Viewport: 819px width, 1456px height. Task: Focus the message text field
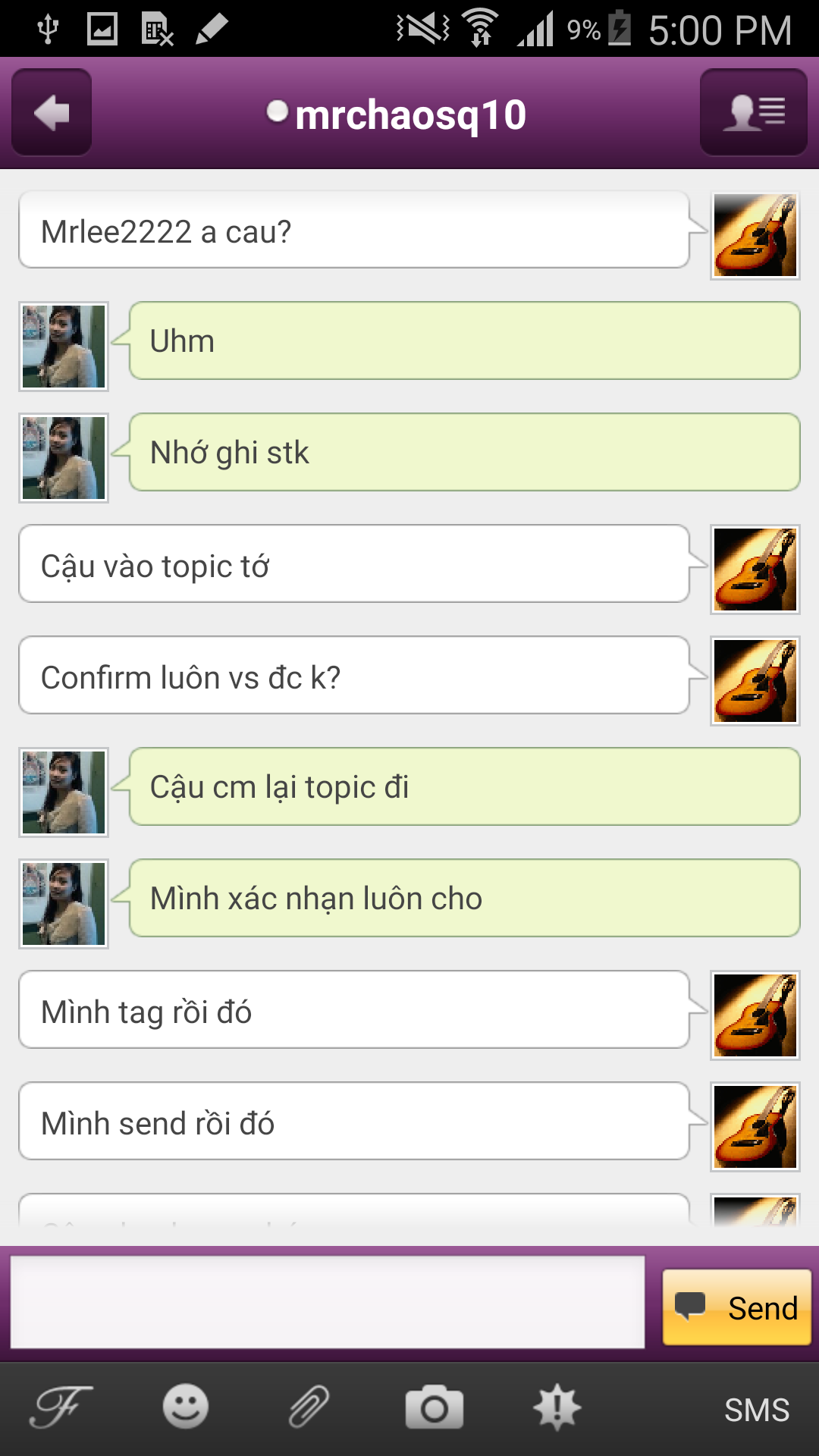[328, 1302]
